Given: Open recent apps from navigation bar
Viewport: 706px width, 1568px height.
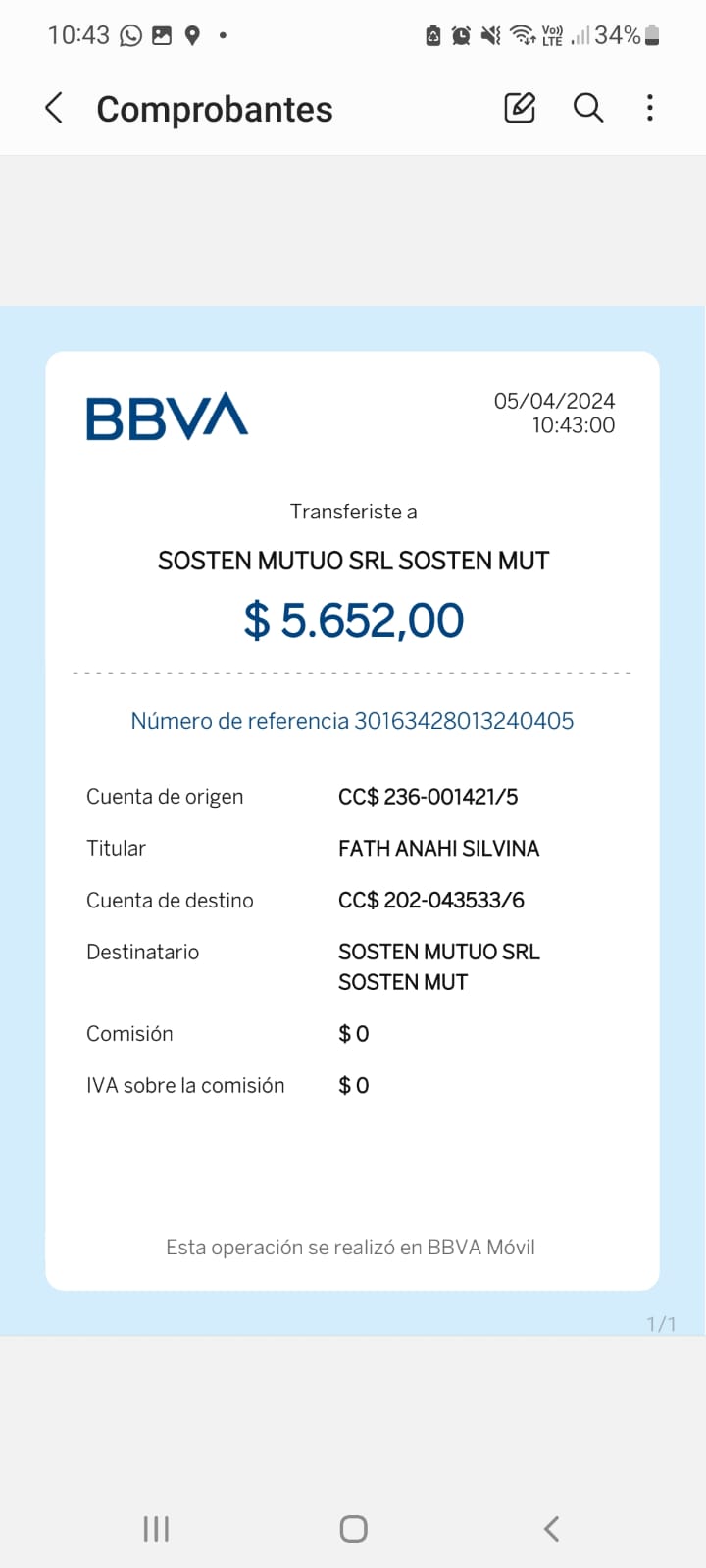Looking at the screenshot, I should (x=156, y=1528).
